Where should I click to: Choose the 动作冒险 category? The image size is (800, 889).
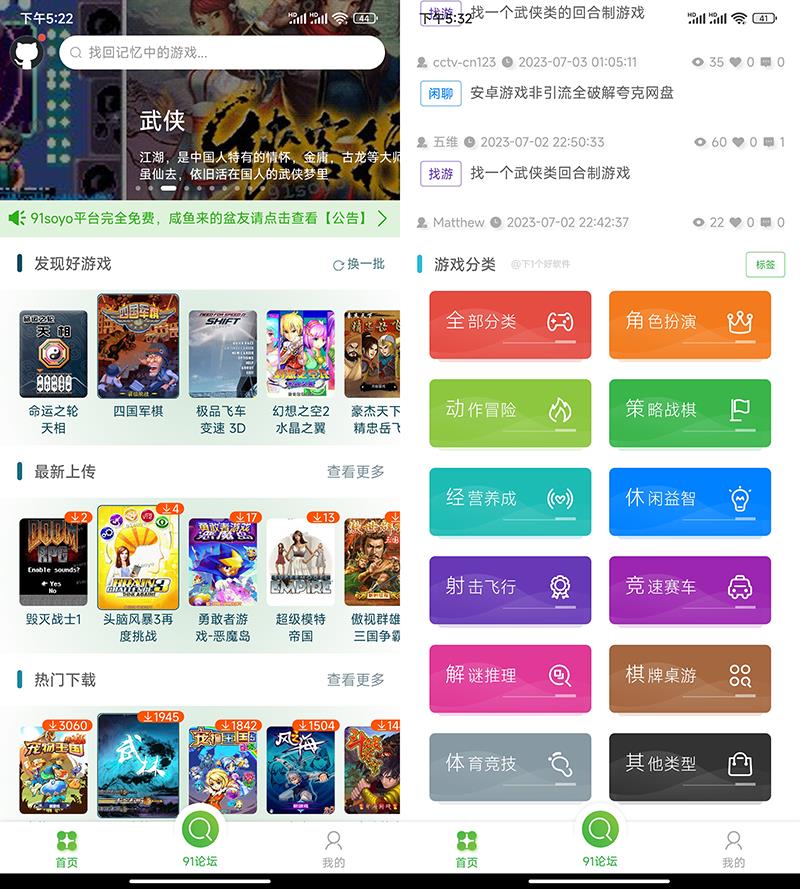tap(510, 411)
